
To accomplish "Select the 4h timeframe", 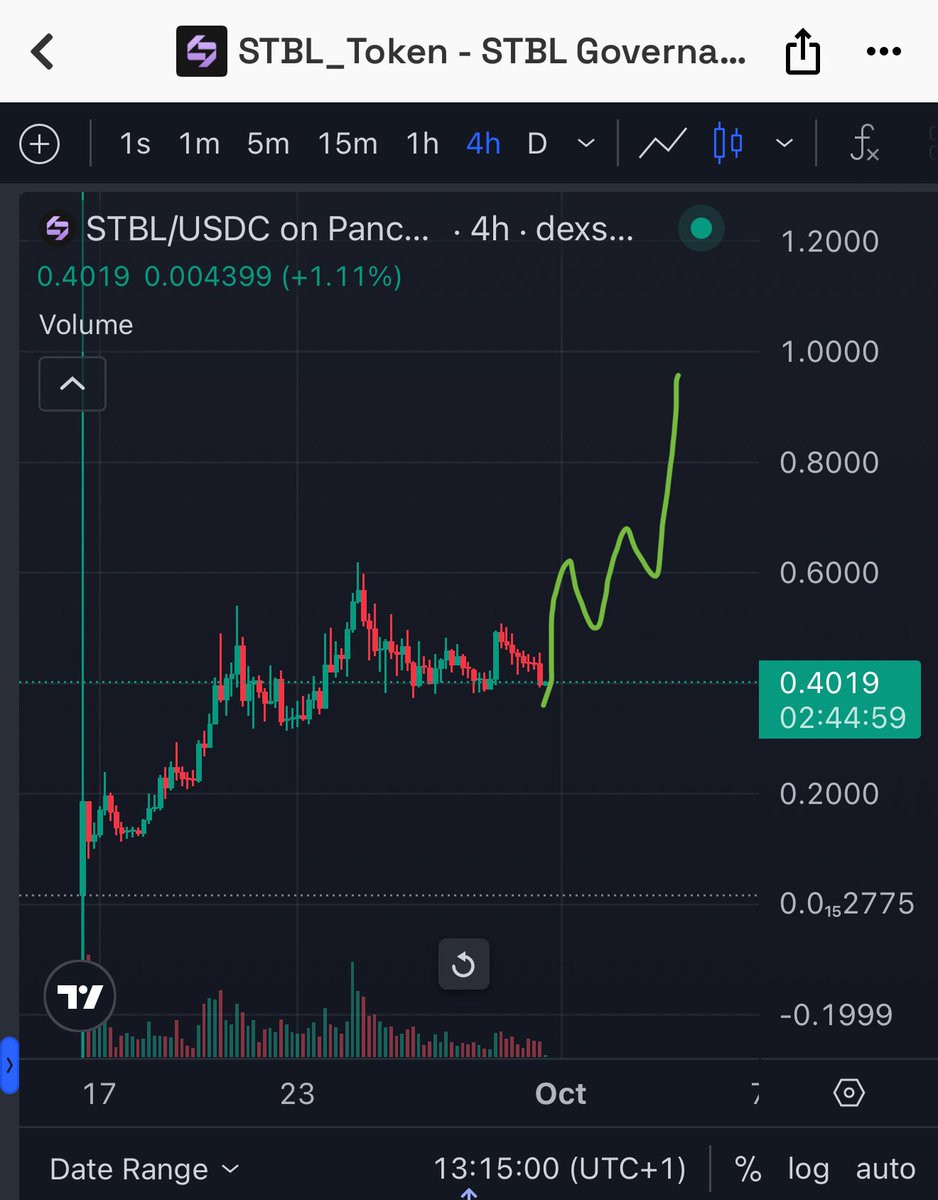I will [483, 144].
